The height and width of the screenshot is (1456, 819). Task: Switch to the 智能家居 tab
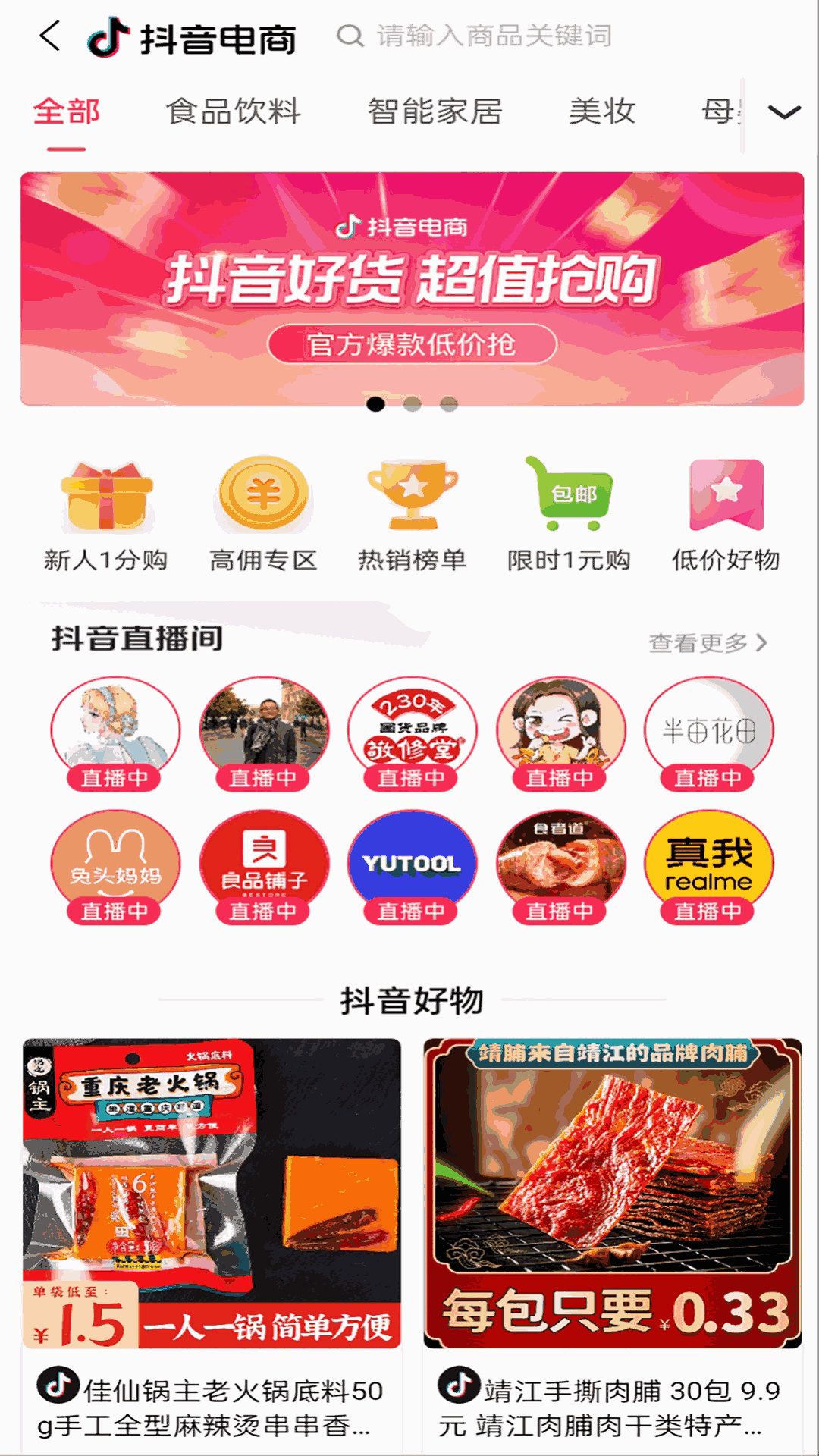point(435,111)
